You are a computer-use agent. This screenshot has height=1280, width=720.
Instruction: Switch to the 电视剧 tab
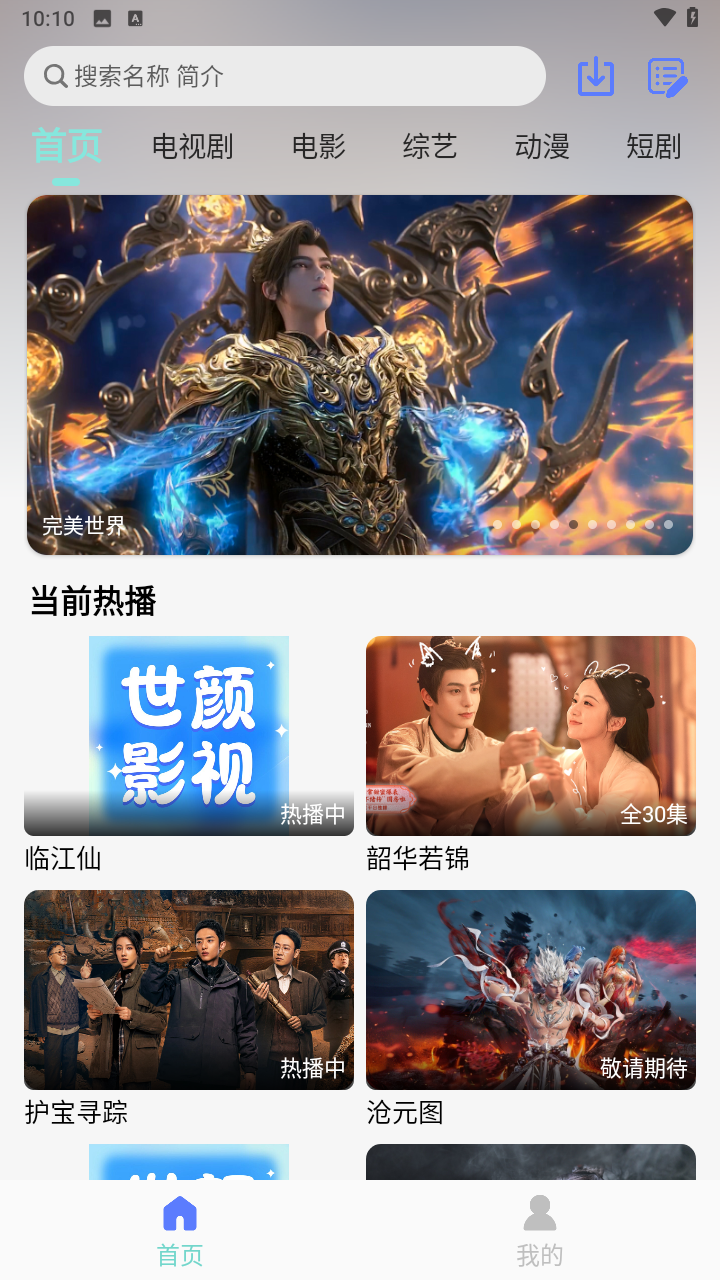[x=193, y=147]
